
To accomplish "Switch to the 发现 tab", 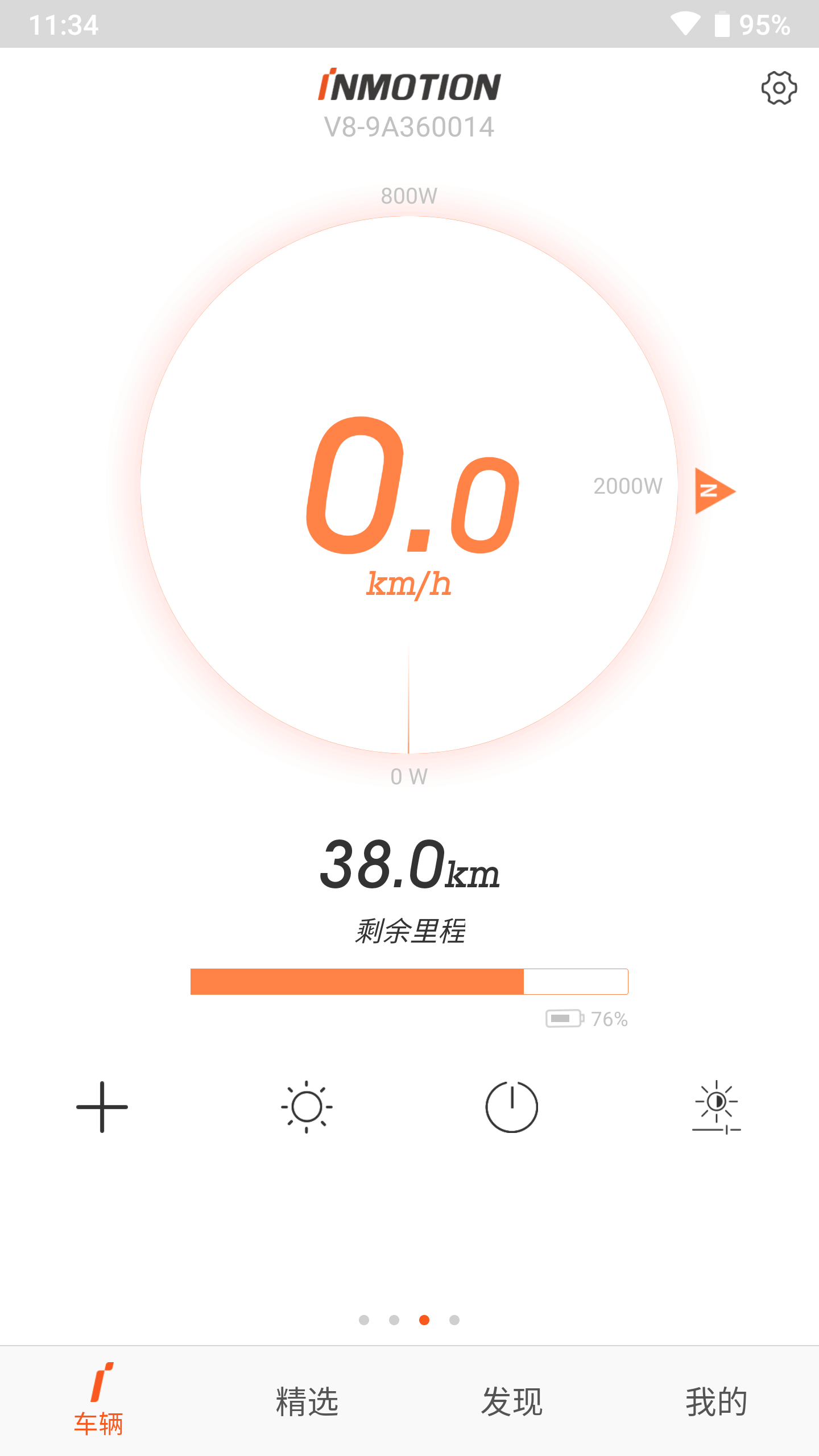I will pyautogui.click(x=512, y=1401).
